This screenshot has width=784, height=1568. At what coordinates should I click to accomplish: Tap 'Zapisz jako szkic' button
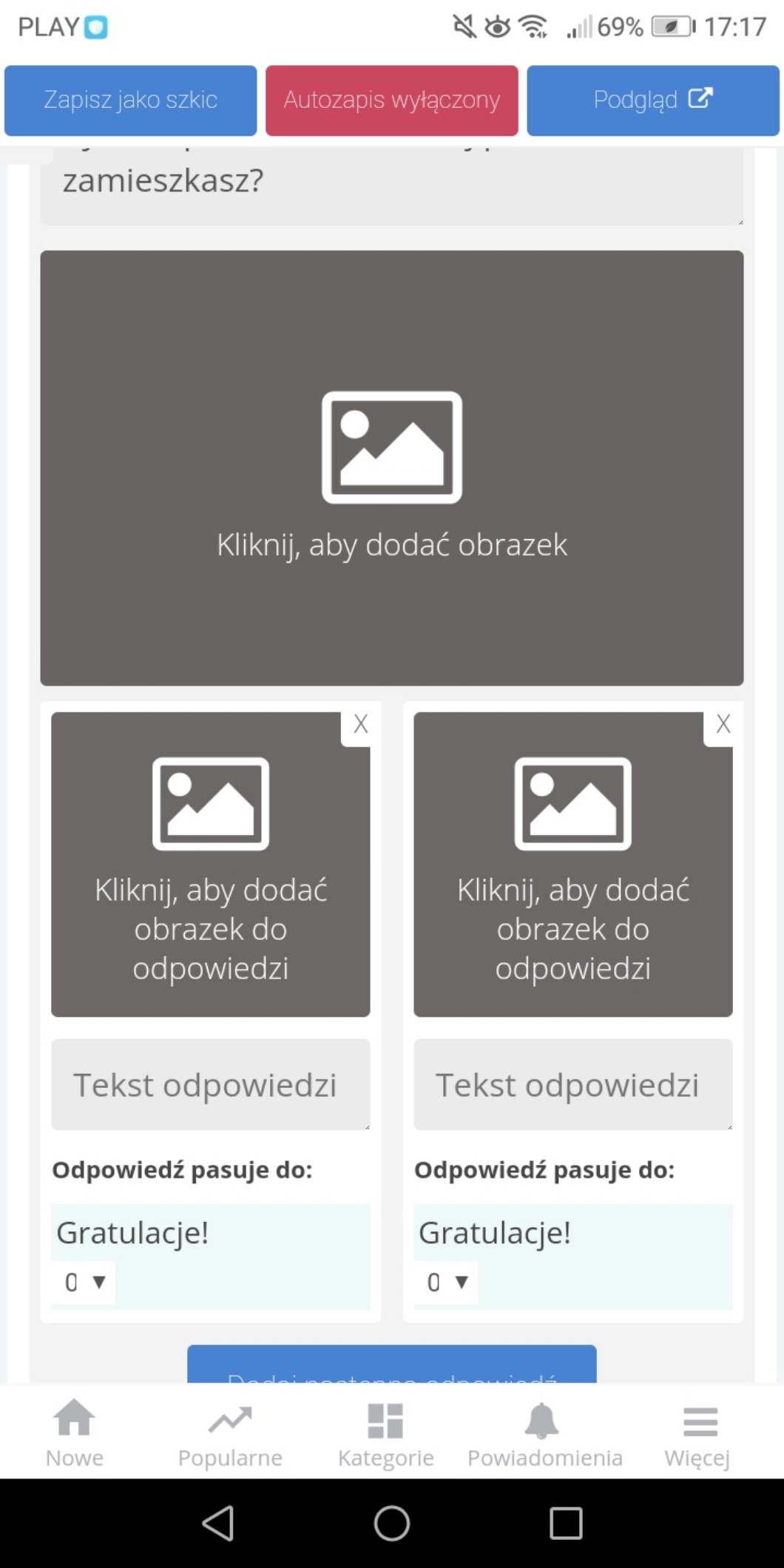[x=130, y=100]
